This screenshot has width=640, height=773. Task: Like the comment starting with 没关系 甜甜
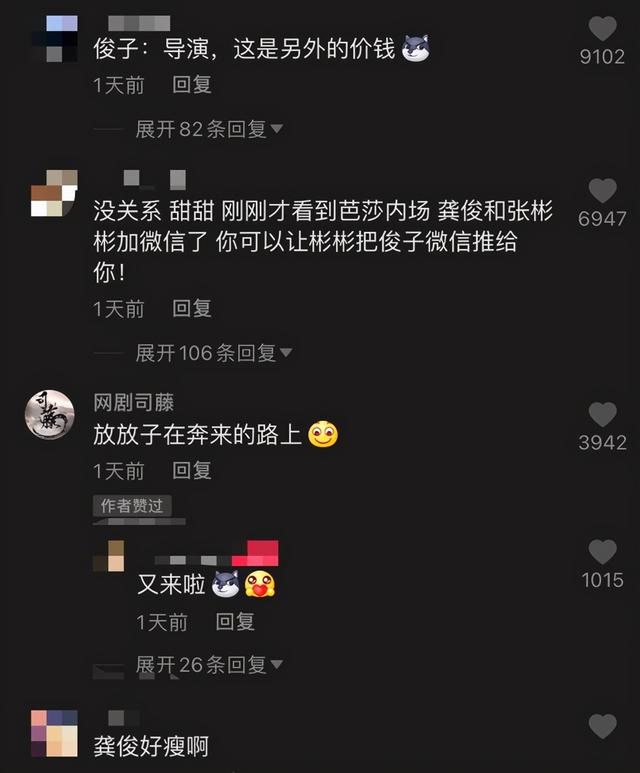click(602, 191)
